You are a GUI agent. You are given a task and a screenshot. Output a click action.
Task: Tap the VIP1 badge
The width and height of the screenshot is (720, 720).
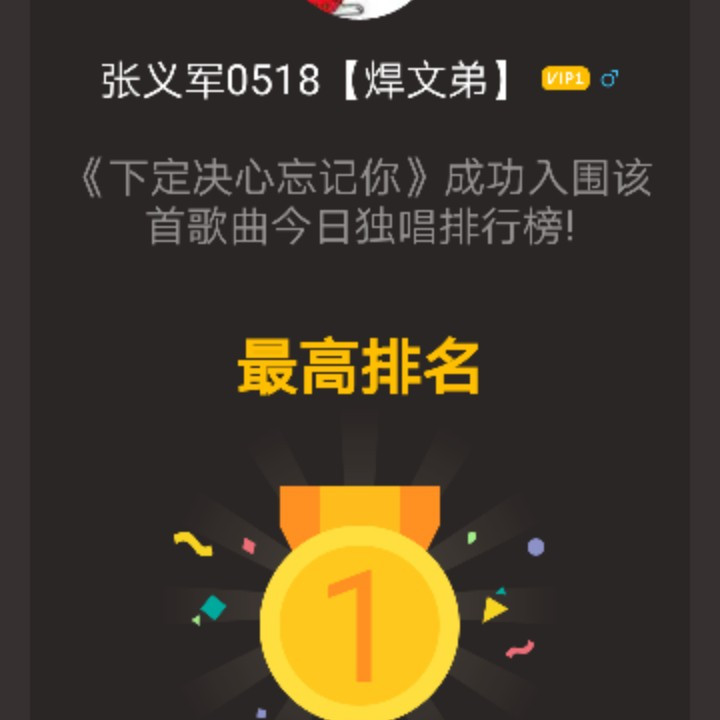point(566,78)
